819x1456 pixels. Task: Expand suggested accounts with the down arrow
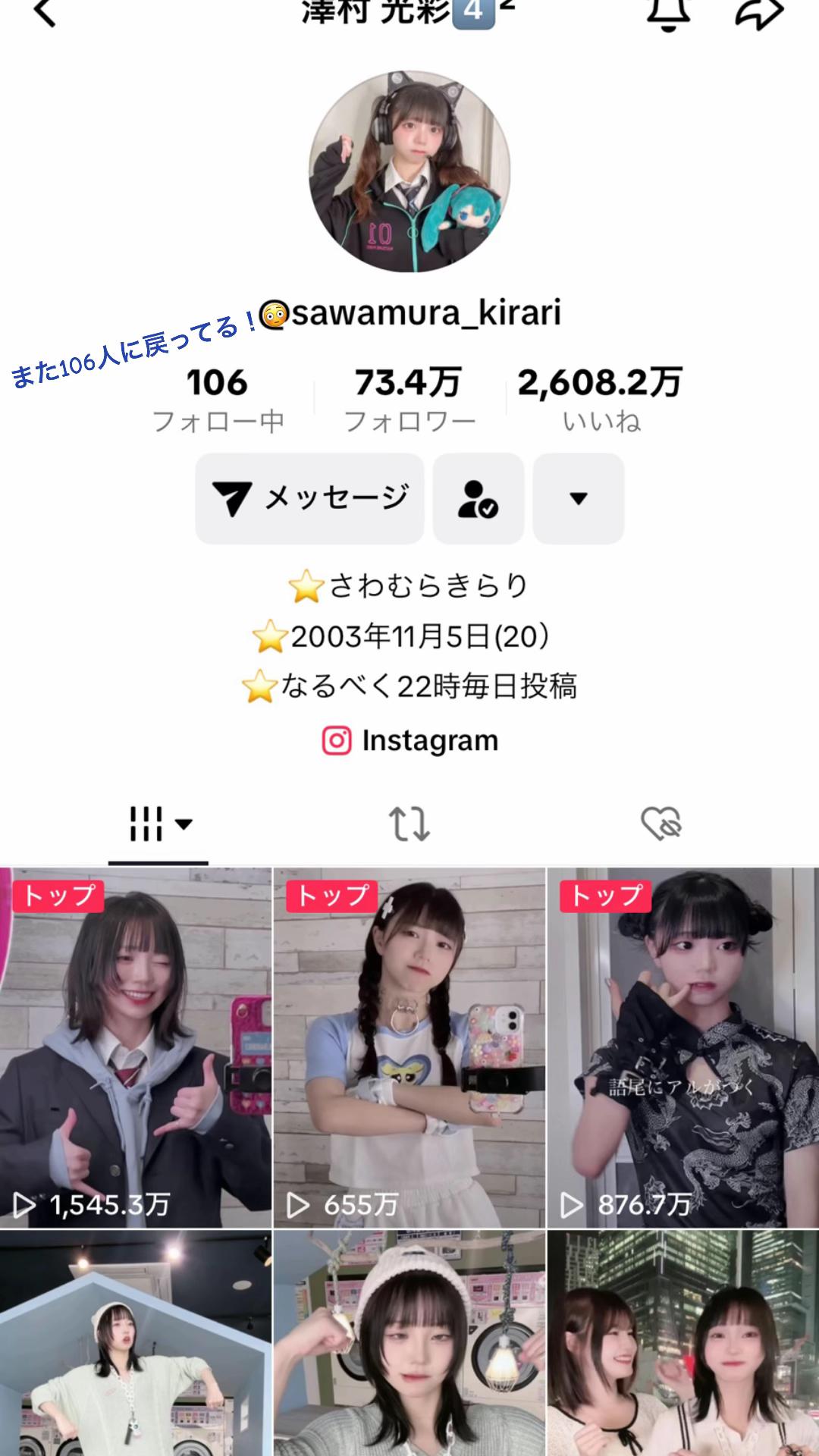pyautogui.click(x=579, y=498)
